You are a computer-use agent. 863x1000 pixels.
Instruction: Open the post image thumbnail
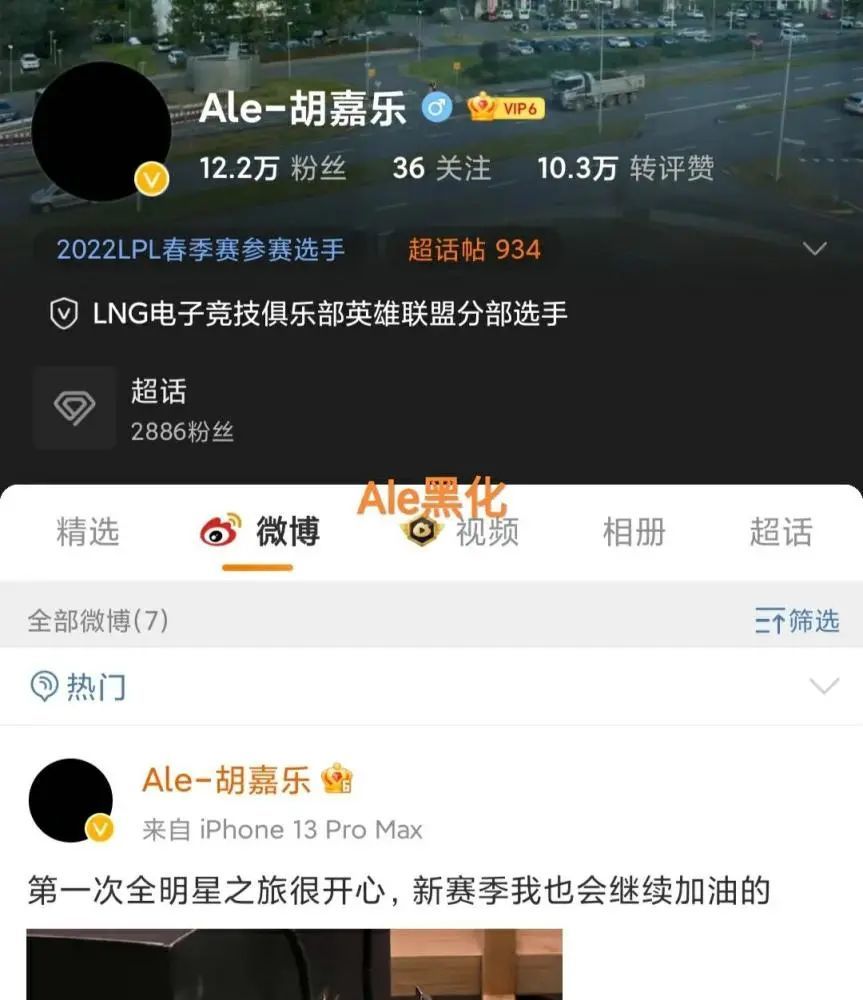[294, 964]
